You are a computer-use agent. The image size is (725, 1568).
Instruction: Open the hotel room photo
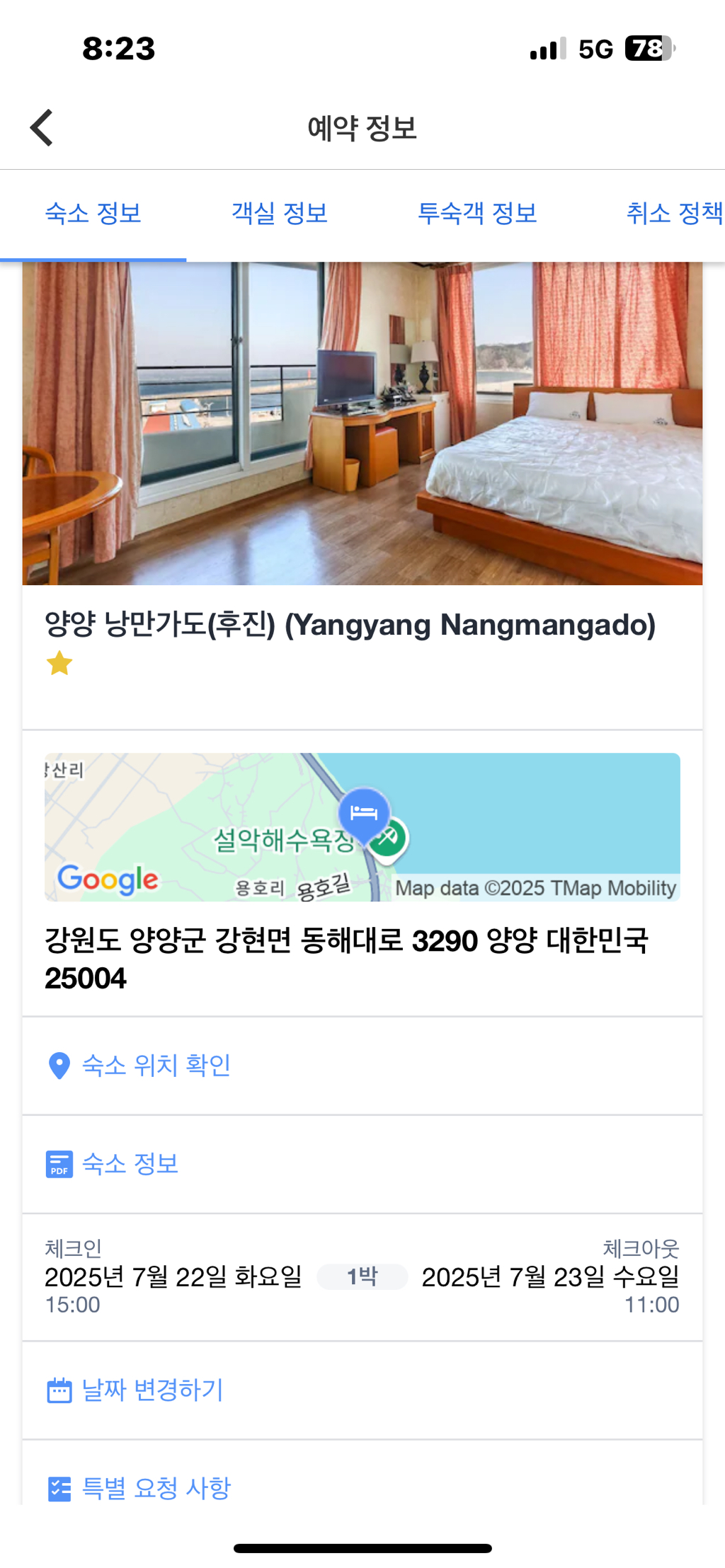pos(362,423)
